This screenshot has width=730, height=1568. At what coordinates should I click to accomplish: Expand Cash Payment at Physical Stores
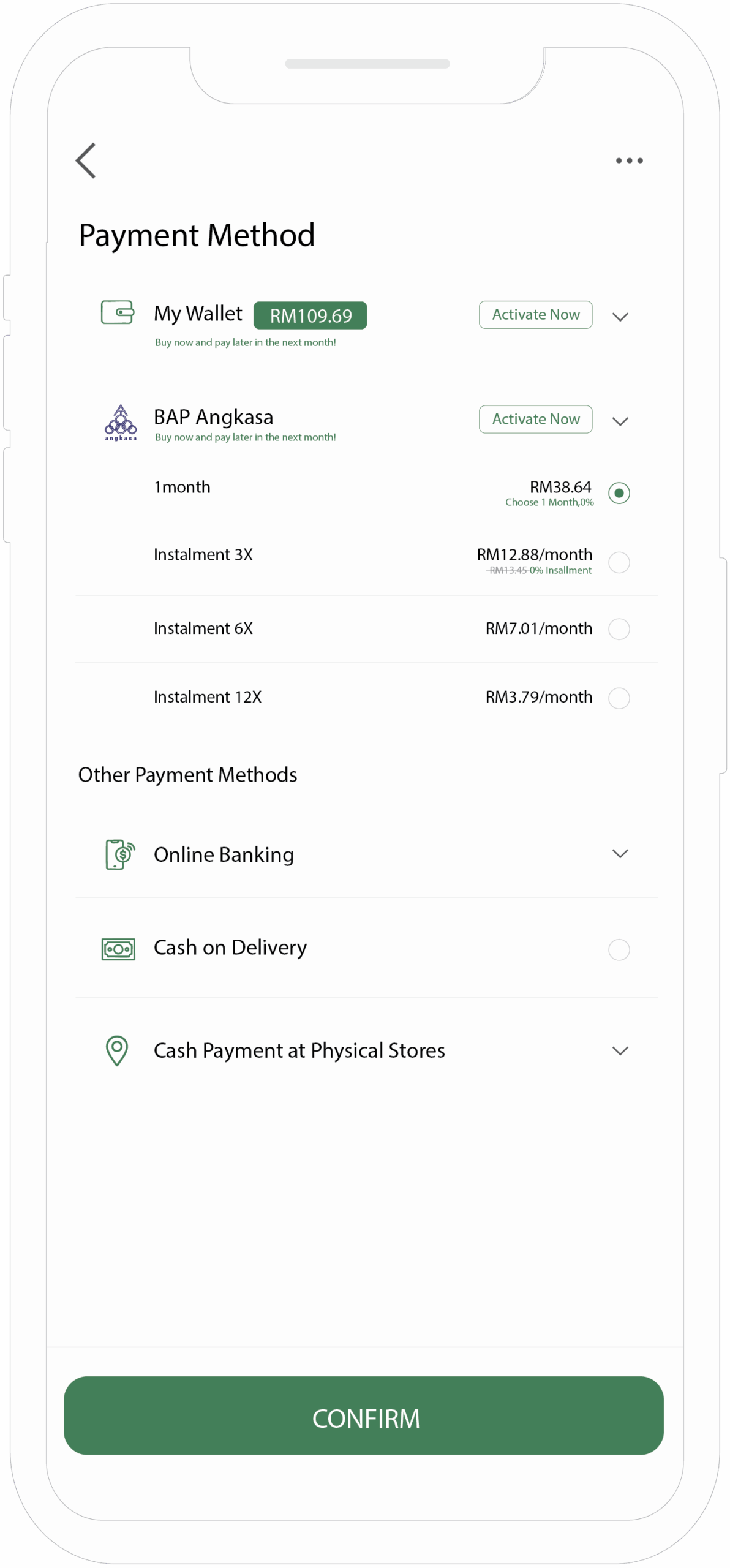point(620,1051)
